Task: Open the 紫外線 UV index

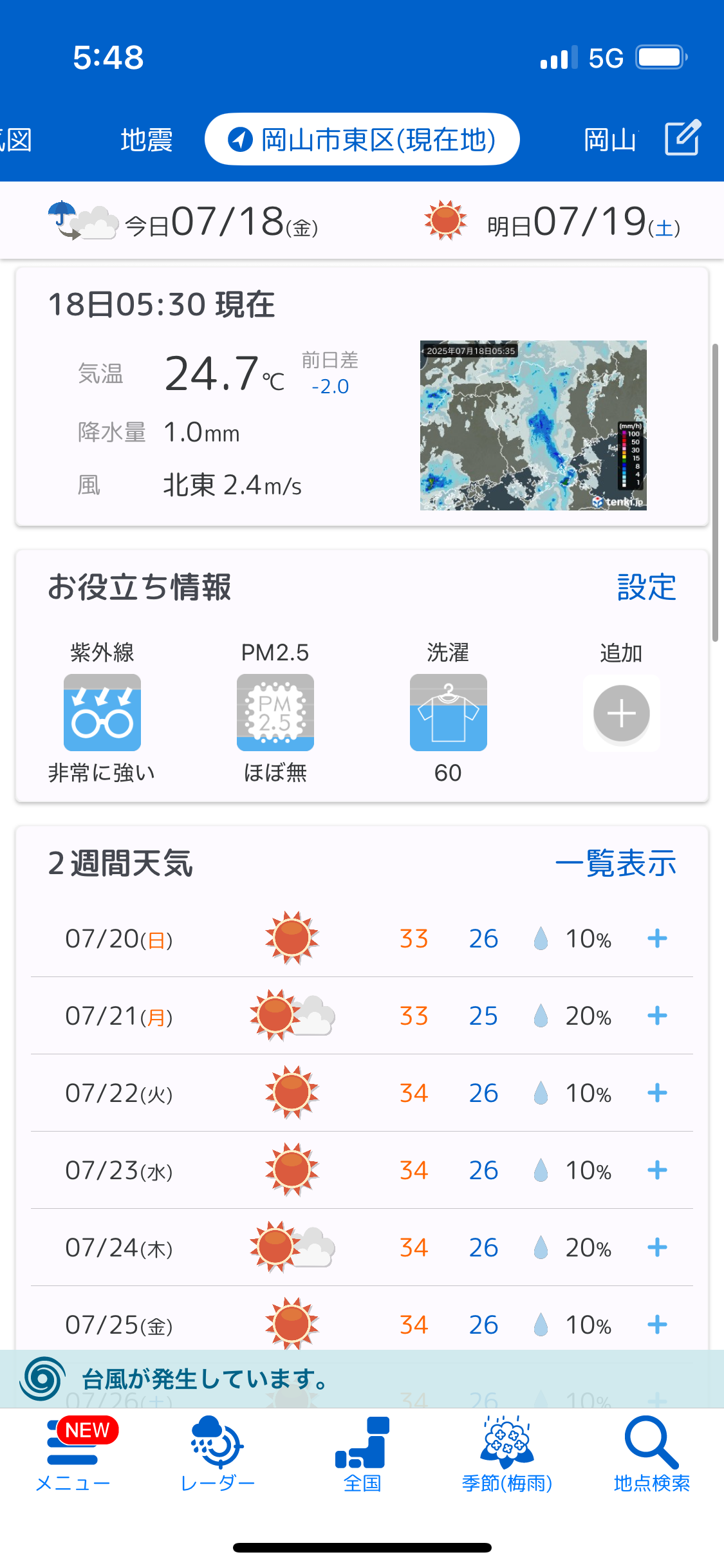Action: point(102,712)
